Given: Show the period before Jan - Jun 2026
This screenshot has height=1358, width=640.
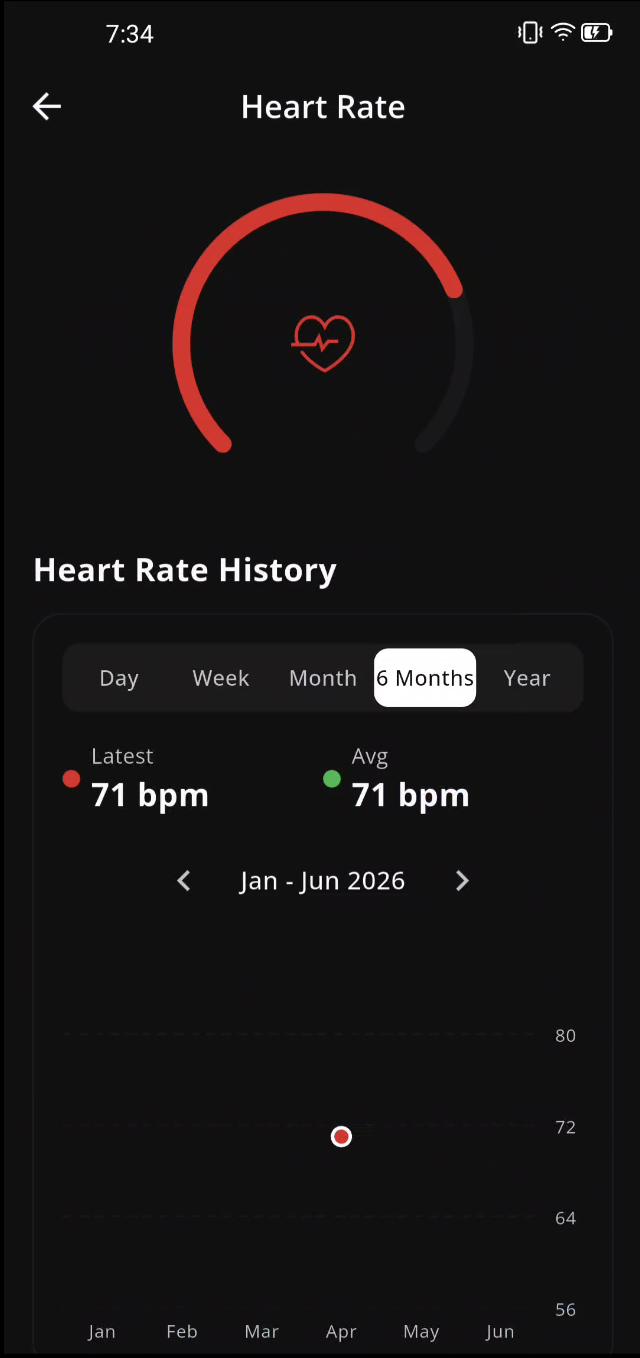Looking at the screenshot, I should [184, 881].
